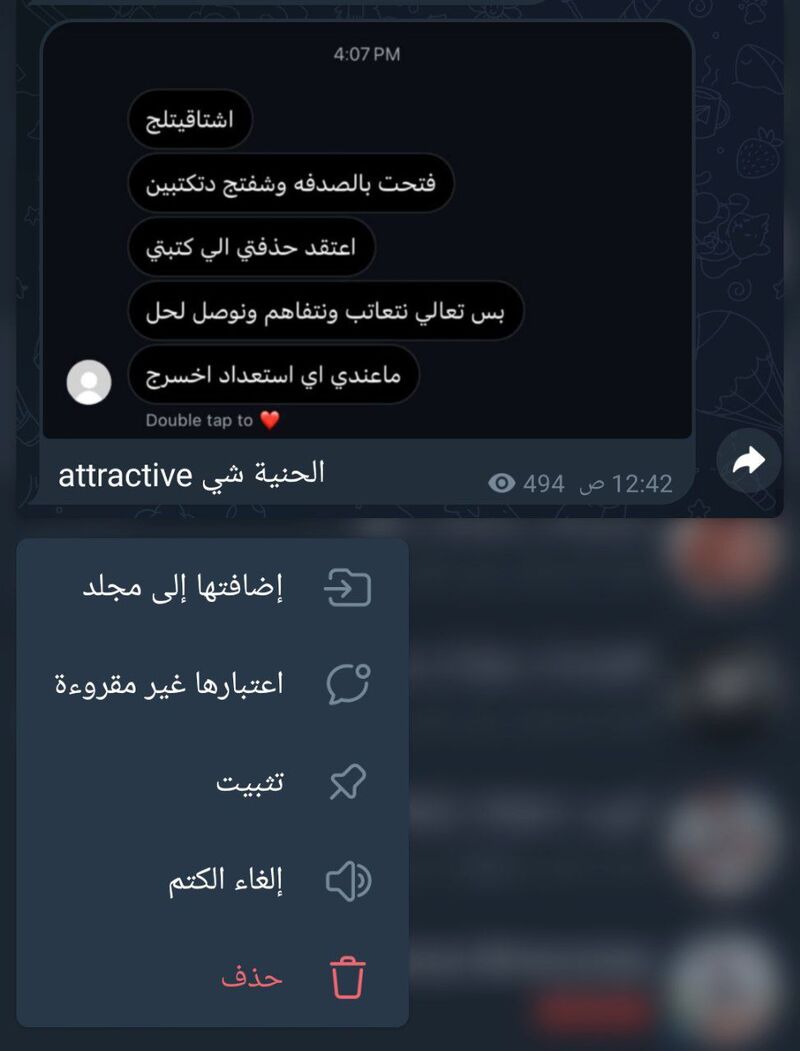This screenshot has width=800, height=1051.
Task: Share the post with forward arrow
Action: 749,460
